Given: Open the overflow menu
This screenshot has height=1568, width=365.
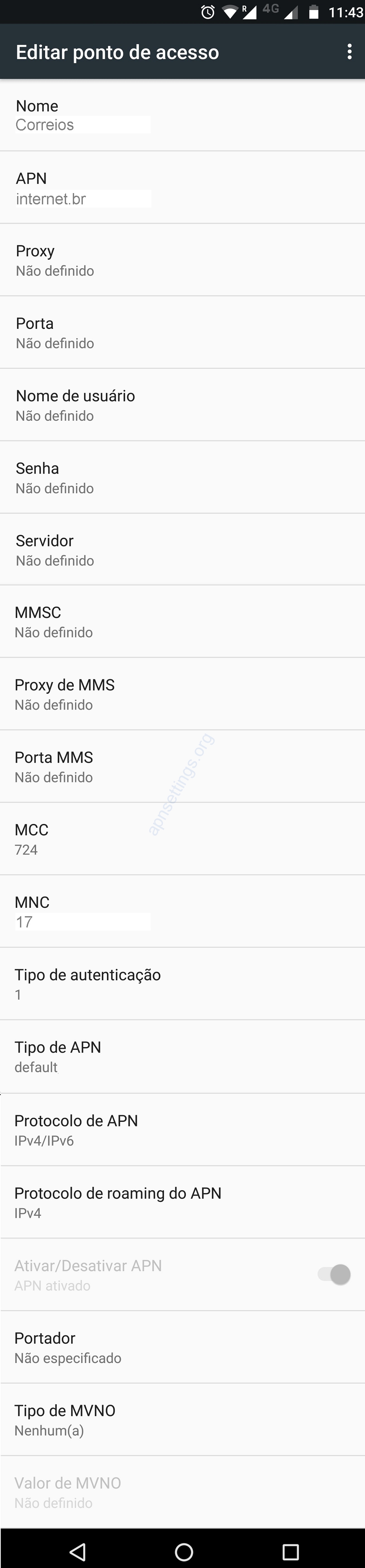Looking at the screenshot, I should (349, 52).
